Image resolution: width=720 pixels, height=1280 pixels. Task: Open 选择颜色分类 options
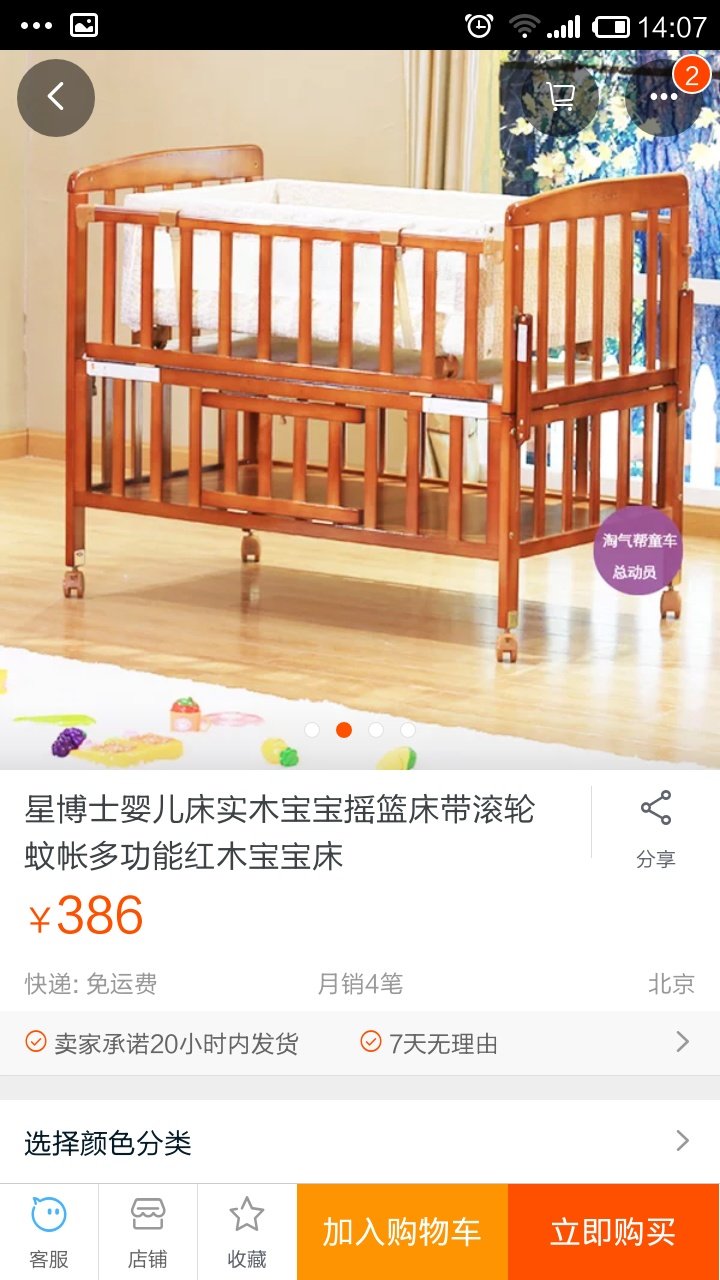pyautogui.click(x=360, y=1142)
